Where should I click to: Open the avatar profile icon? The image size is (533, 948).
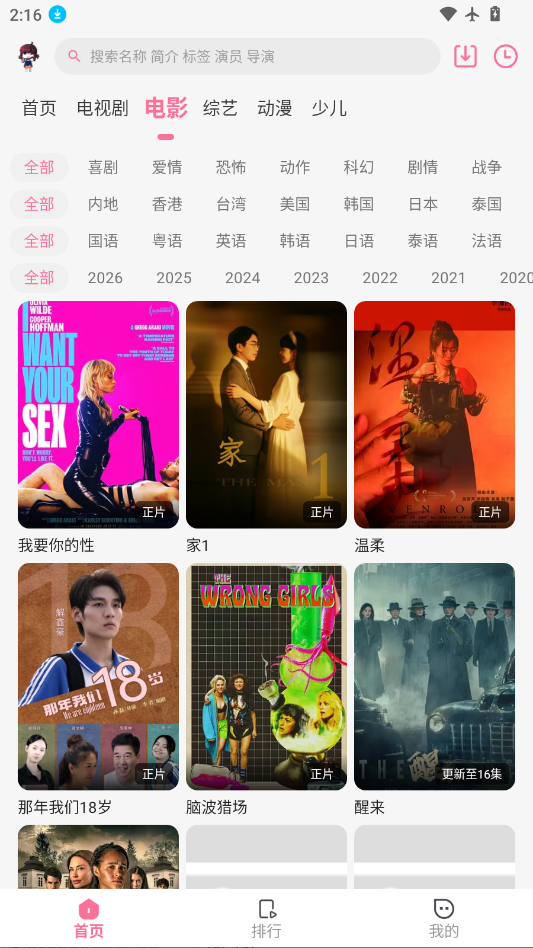pos(28,57)
